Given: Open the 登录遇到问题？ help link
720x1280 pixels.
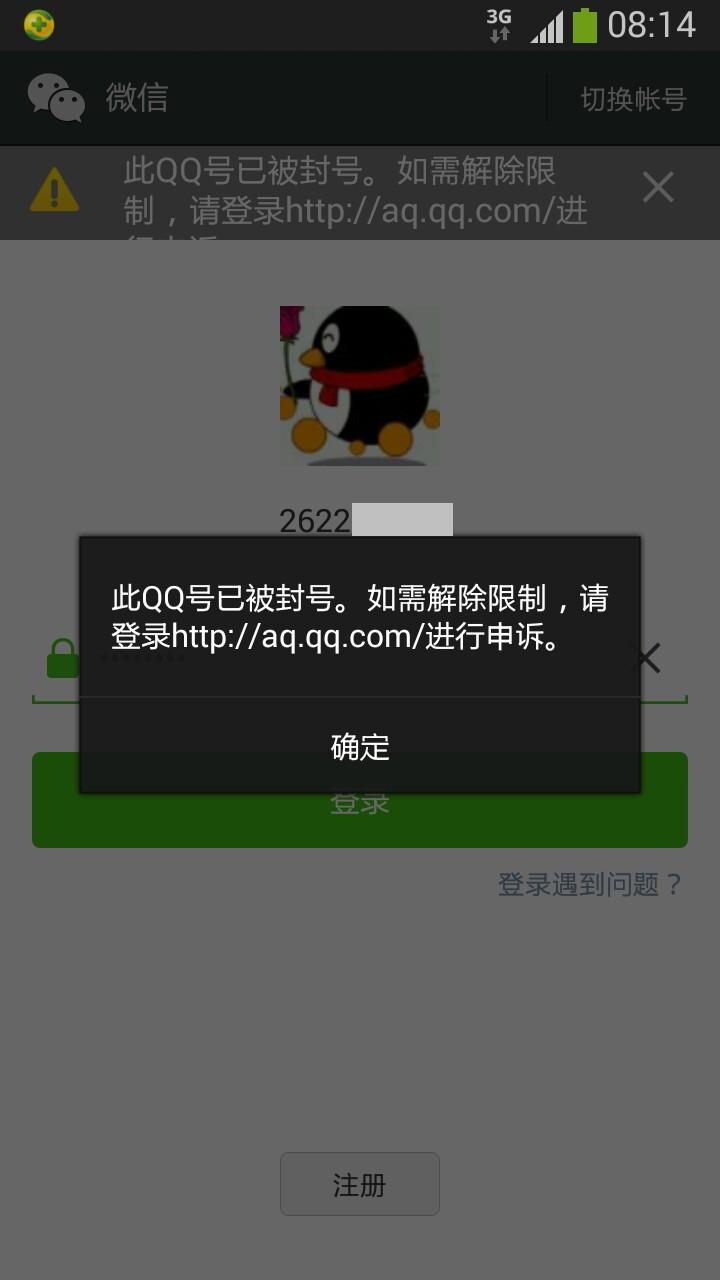Looking at the screenshot, I should tap(590, 884).
